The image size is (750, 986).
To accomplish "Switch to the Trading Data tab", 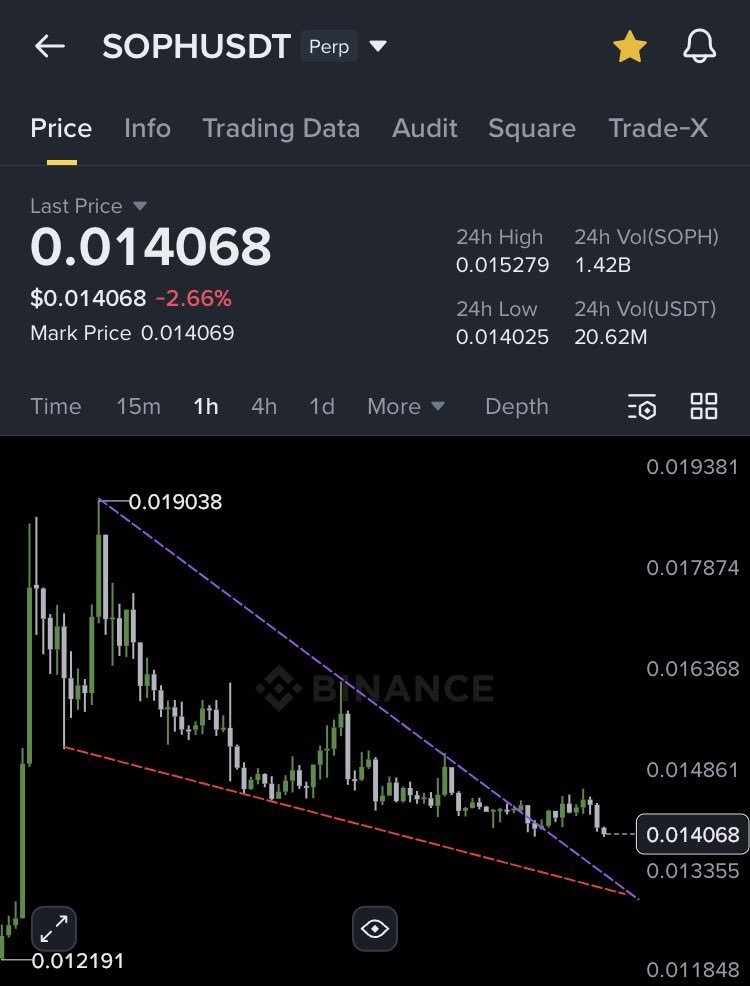I will [281, 128].
